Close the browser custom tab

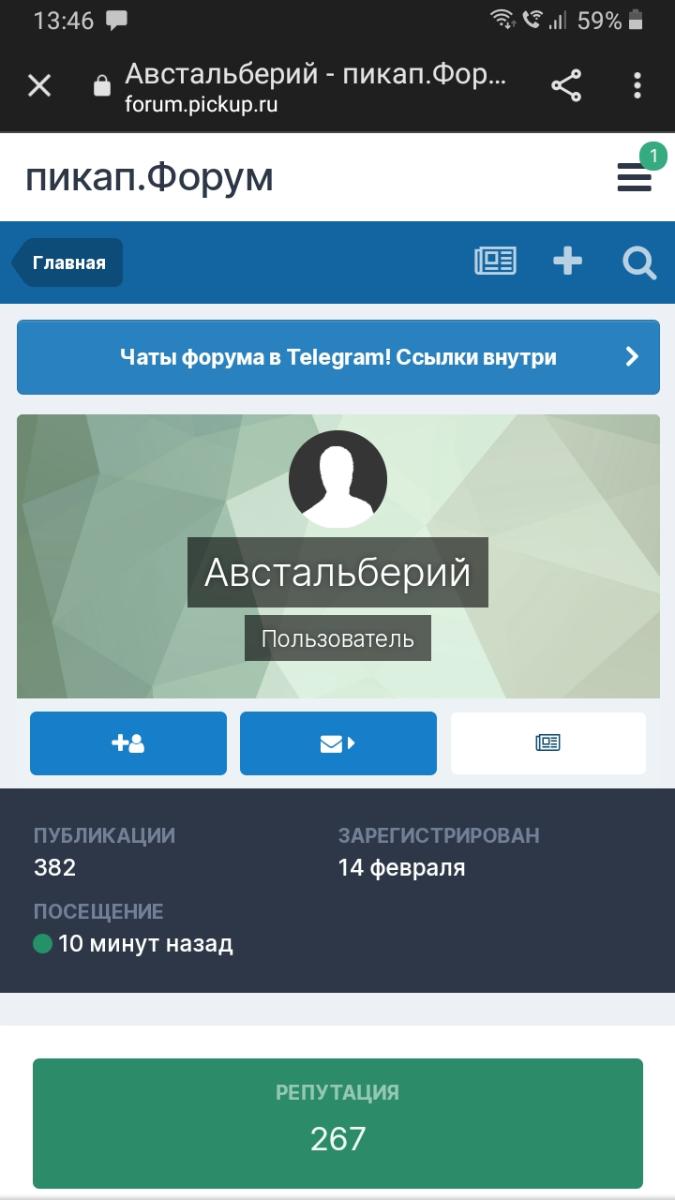pos(39,86)
